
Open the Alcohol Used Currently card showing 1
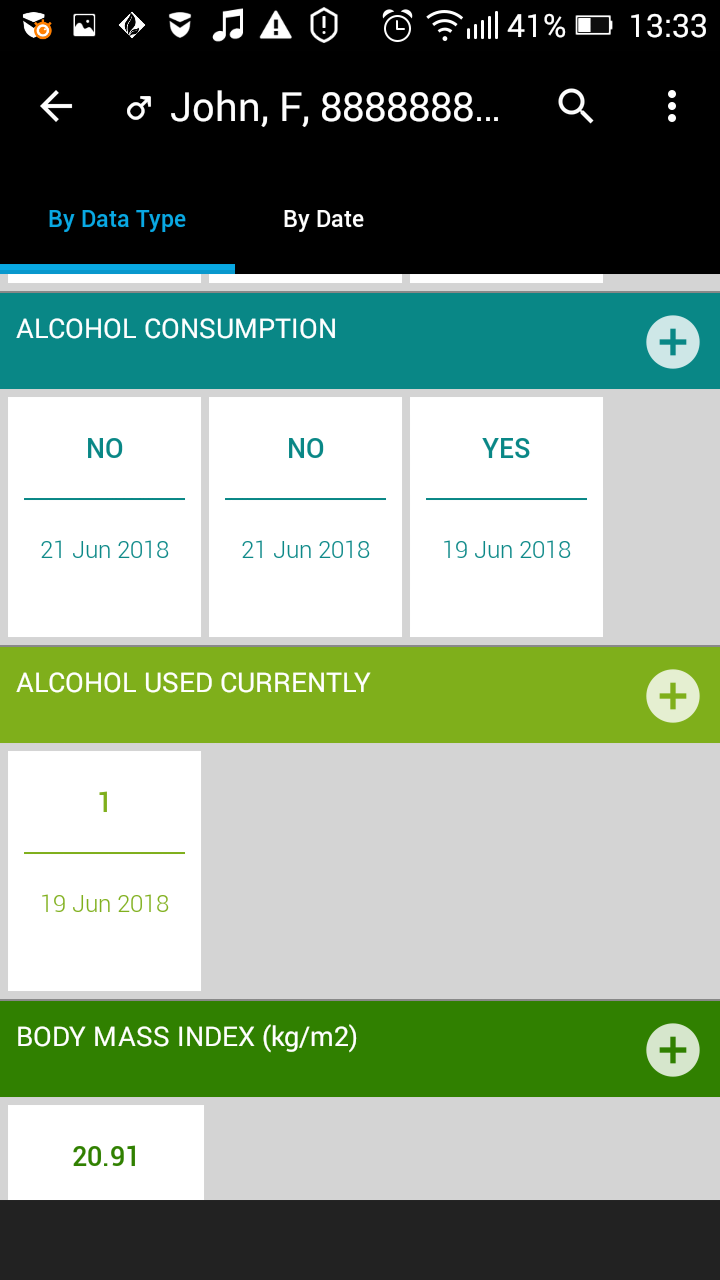coord(104,871)
